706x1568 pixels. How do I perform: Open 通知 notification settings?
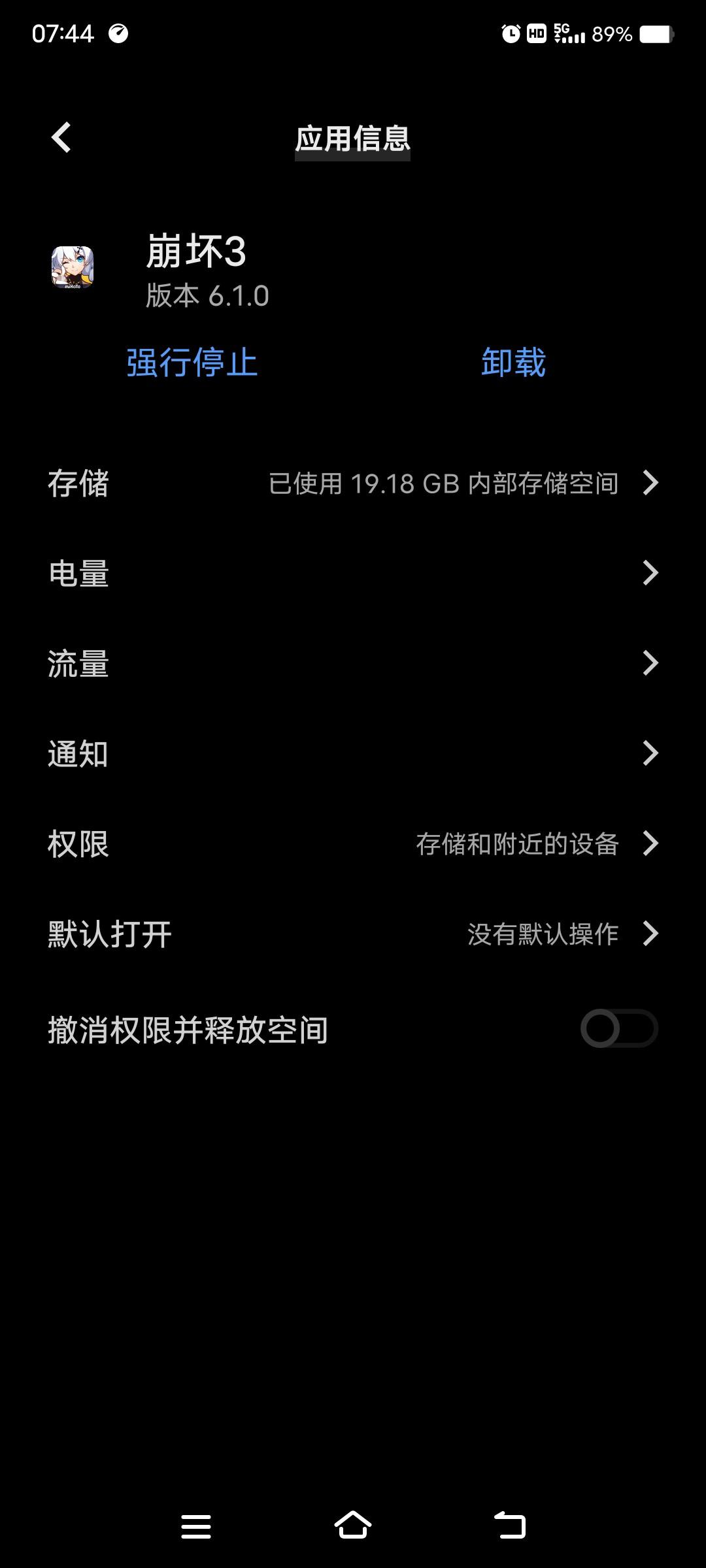click(x=353, y=753)
